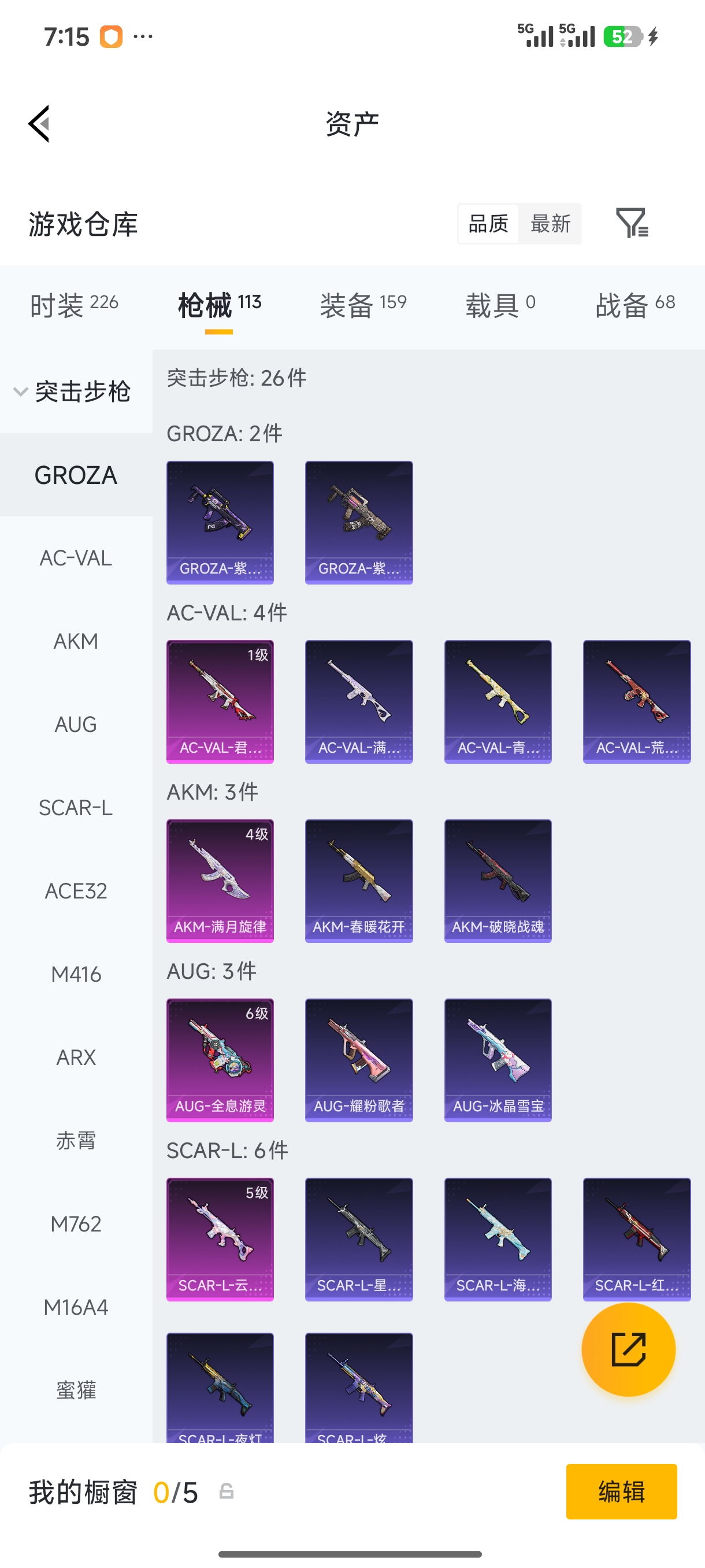Open the AKM-破晓战魂 skin
Image resolution: width=705 pixels, height=1568 pixels.
pos(498,881)
